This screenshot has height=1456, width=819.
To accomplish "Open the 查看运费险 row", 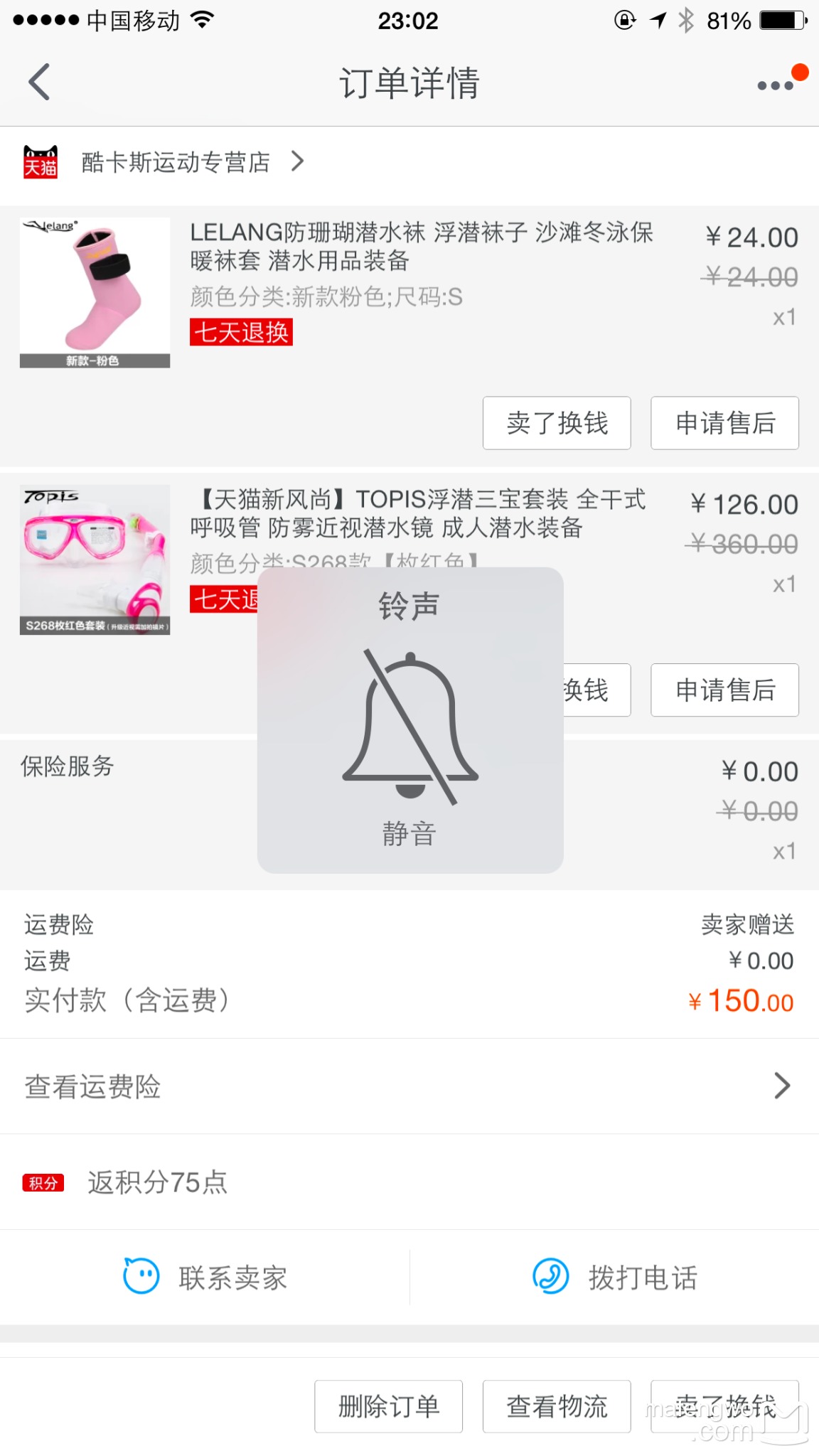I will click(x=409, y=1086).
